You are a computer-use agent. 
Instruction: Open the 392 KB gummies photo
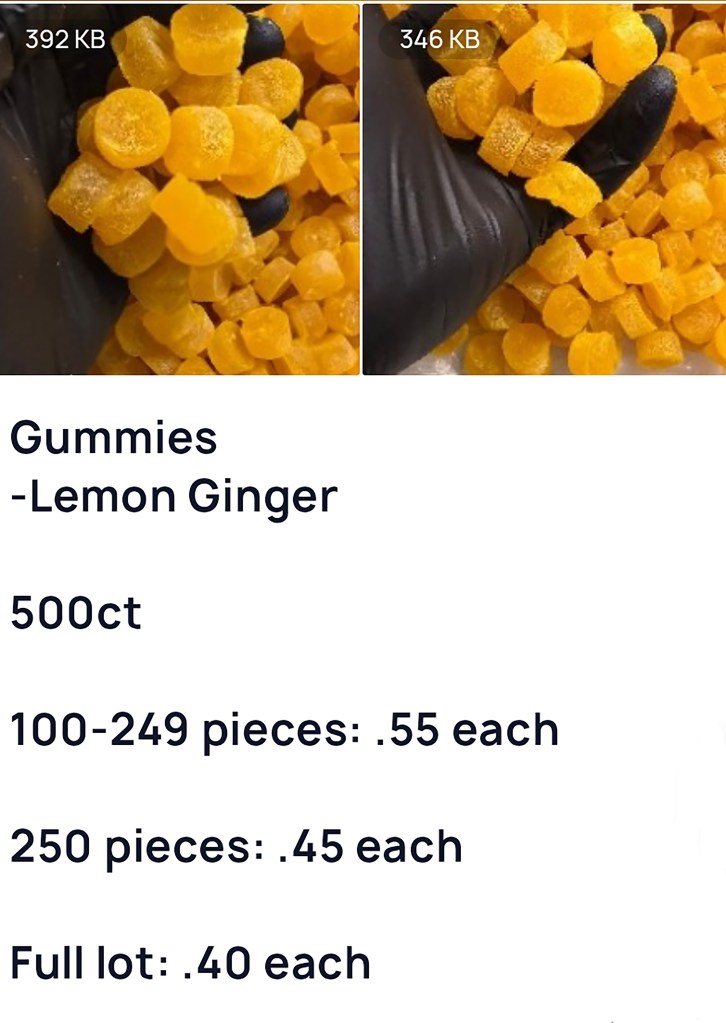[x=180, y=190]
